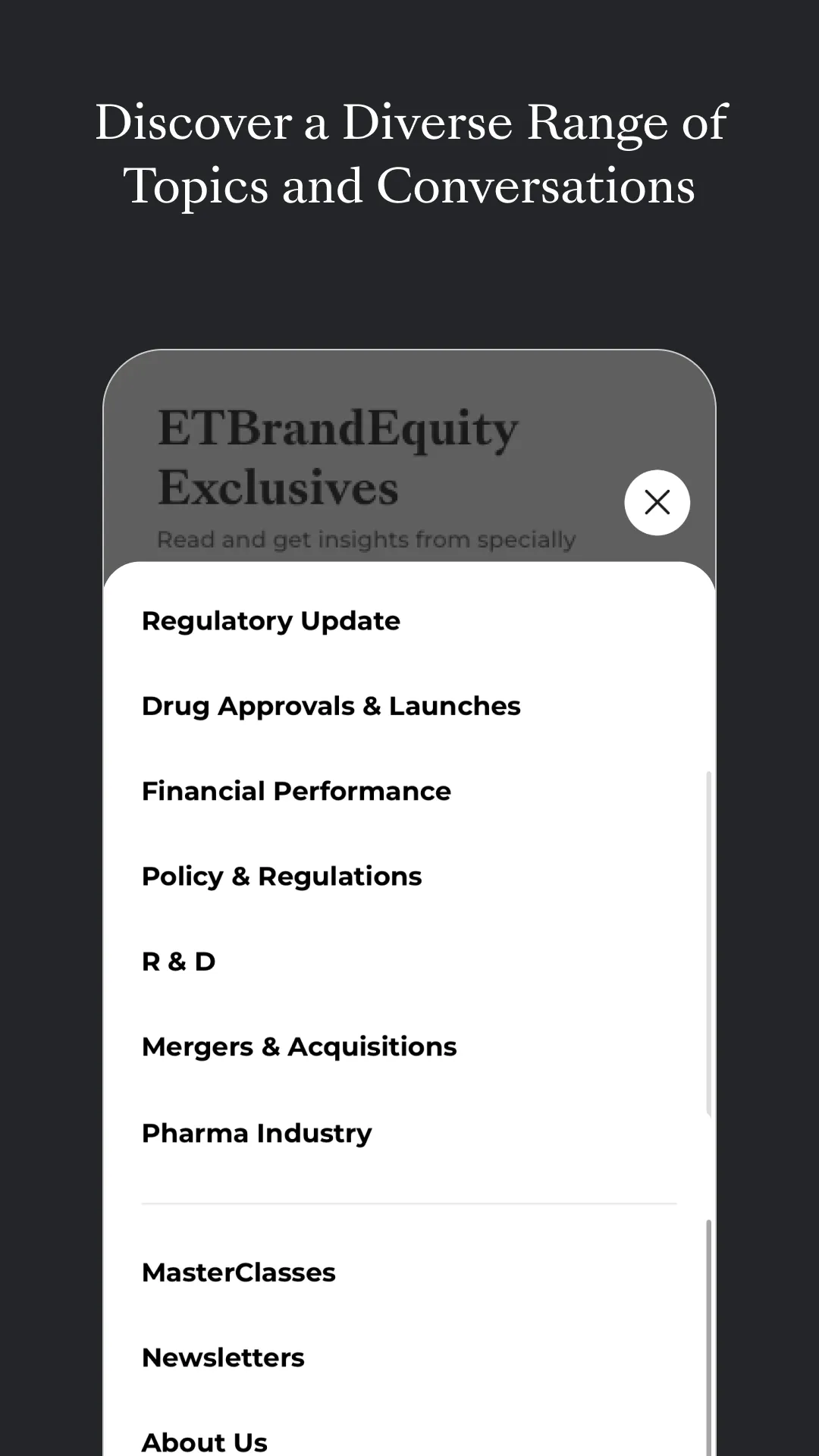
Task: Tap the ETBrandEquity Exclusives header
Action: 337,455
